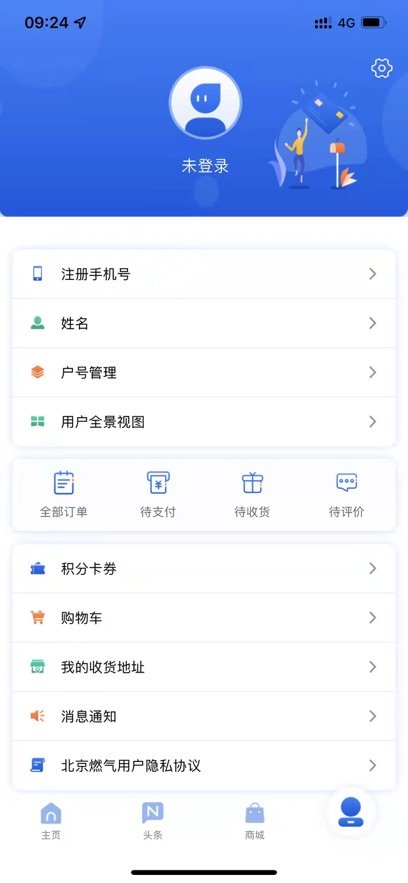The image size is (408, 883).
Task: Open the settings gear icon
Action: click(382, 69)
